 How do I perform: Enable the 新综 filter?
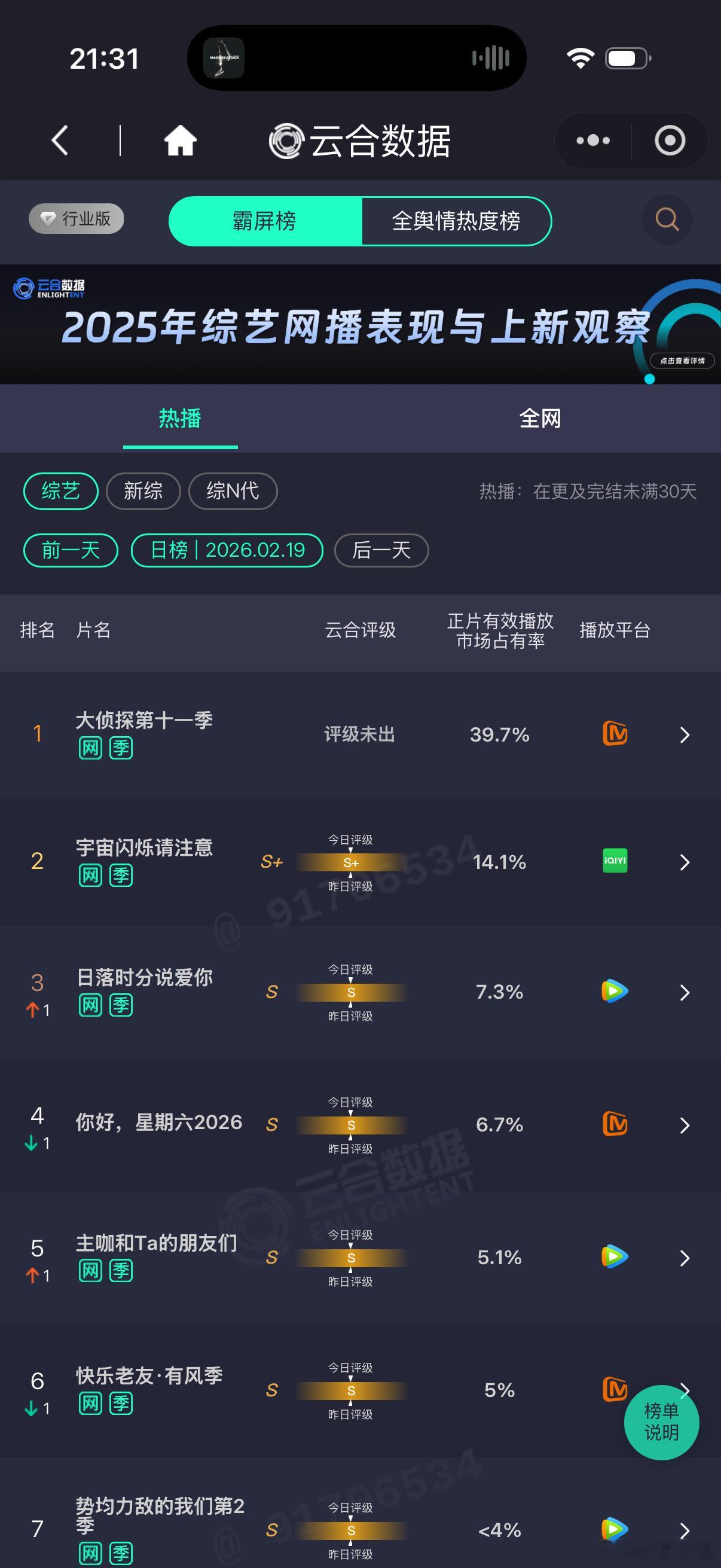pos(143,491)
